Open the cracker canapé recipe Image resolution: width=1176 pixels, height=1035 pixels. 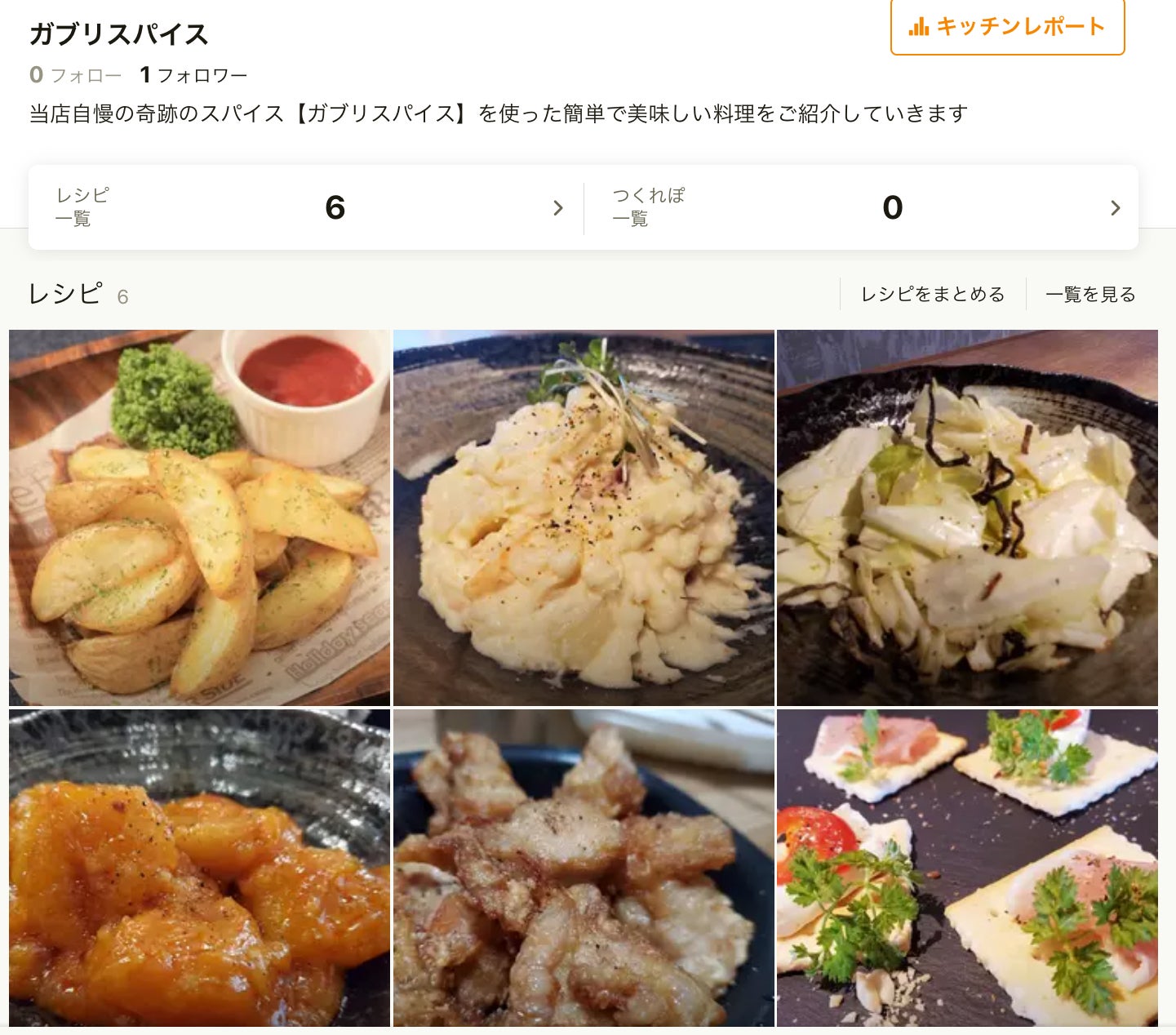pos(967,867)
